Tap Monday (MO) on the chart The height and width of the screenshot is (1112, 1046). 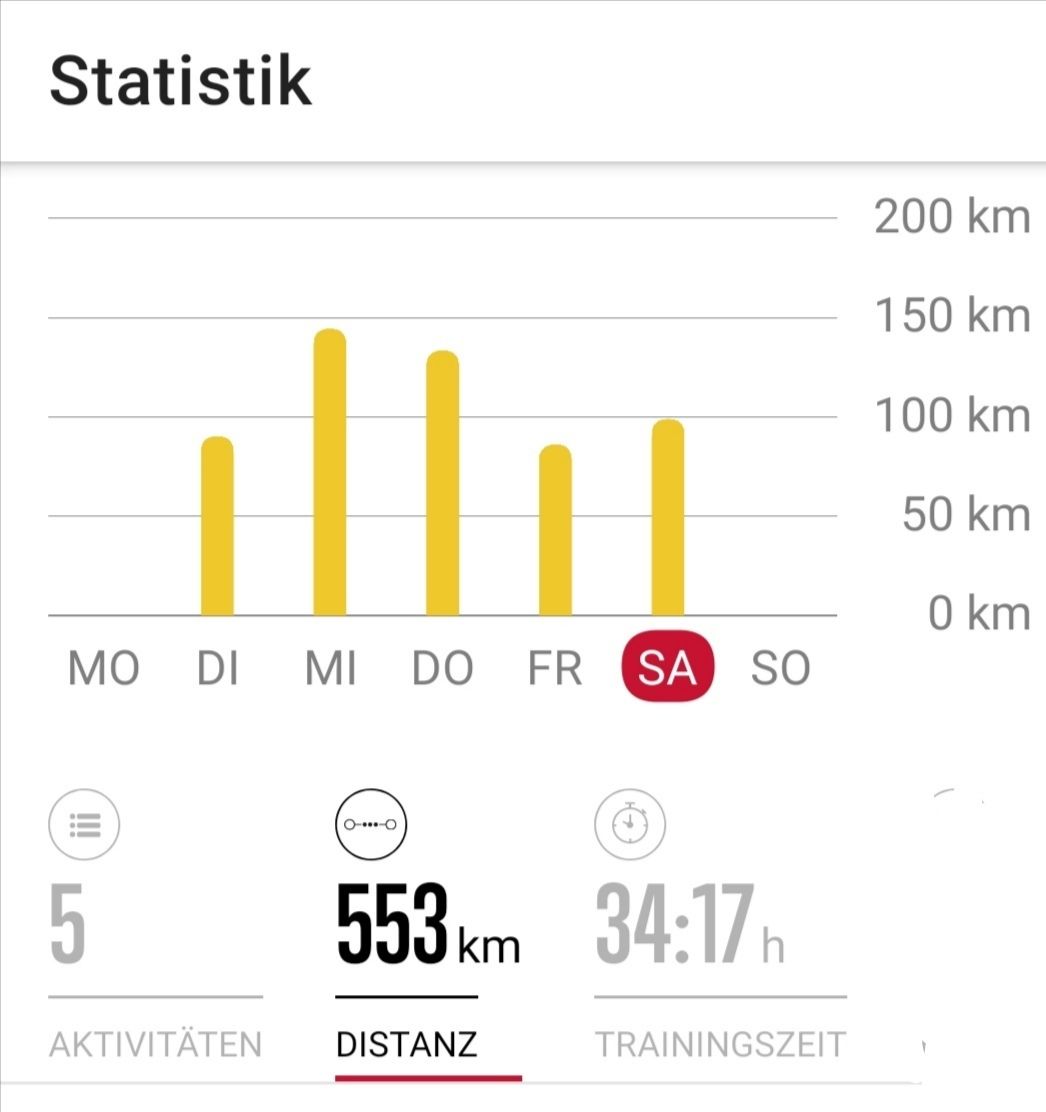(103, 669)
